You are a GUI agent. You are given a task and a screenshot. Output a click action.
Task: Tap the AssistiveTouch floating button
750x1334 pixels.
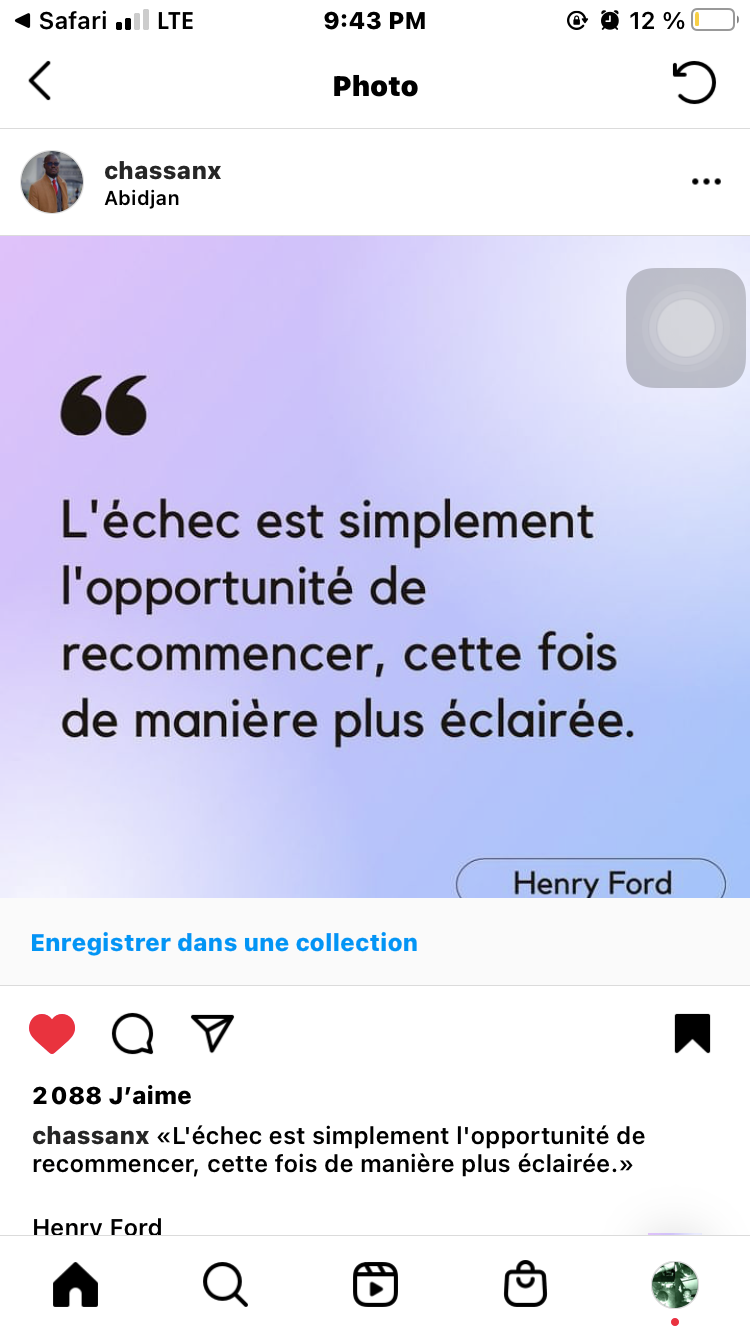(x=686, y=328)
